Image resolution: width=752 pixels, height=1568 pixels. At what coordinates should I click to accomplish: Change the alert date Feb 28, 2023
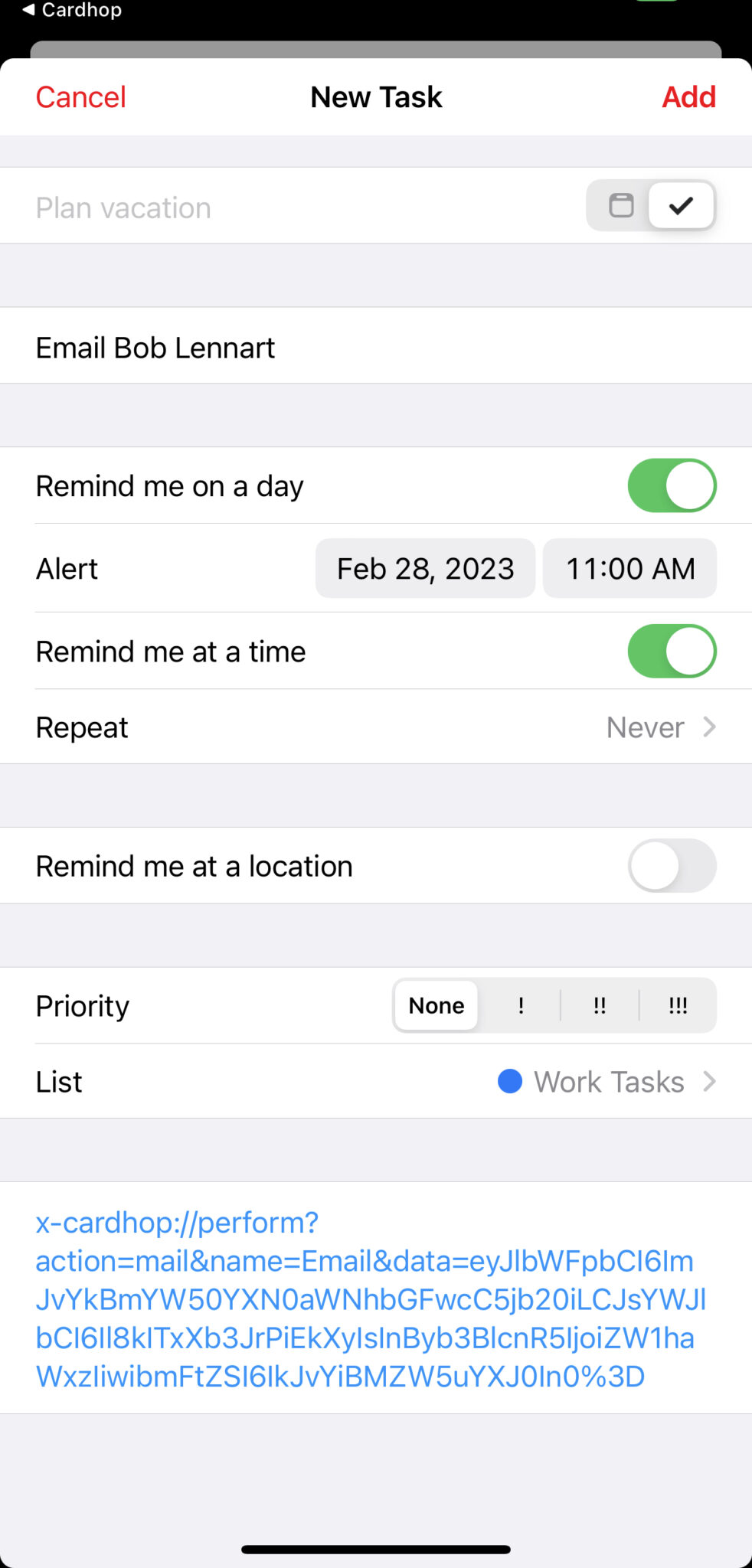(425, 568)
